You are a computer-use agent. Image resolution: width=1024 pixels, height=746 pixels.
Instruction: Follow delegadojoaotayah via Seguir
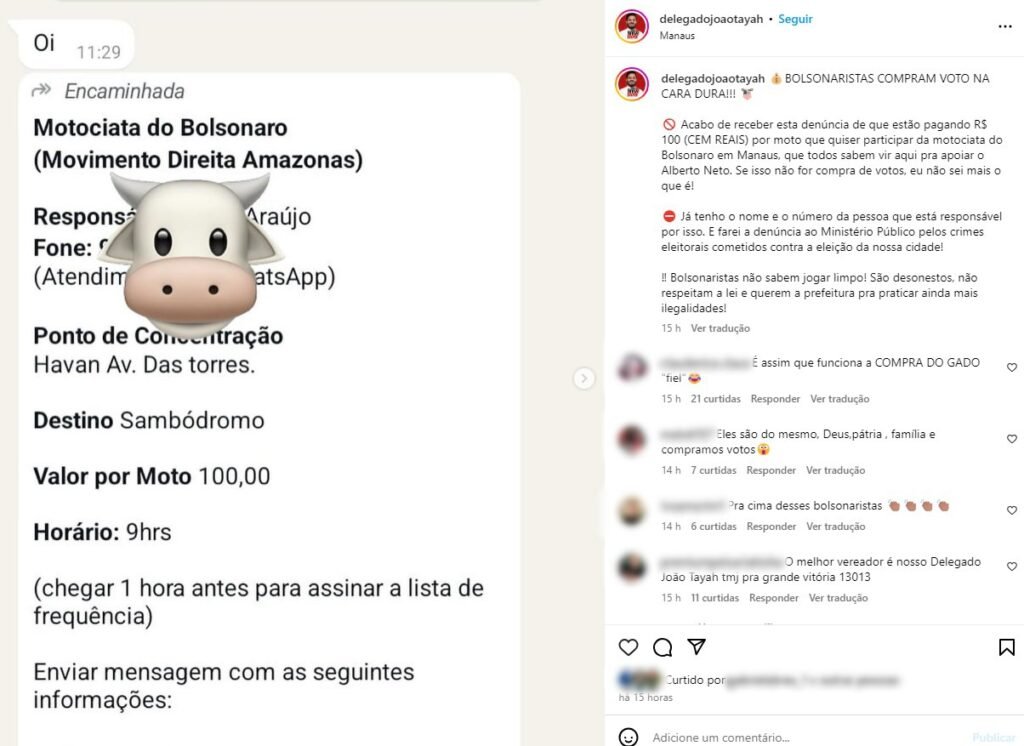796,19
